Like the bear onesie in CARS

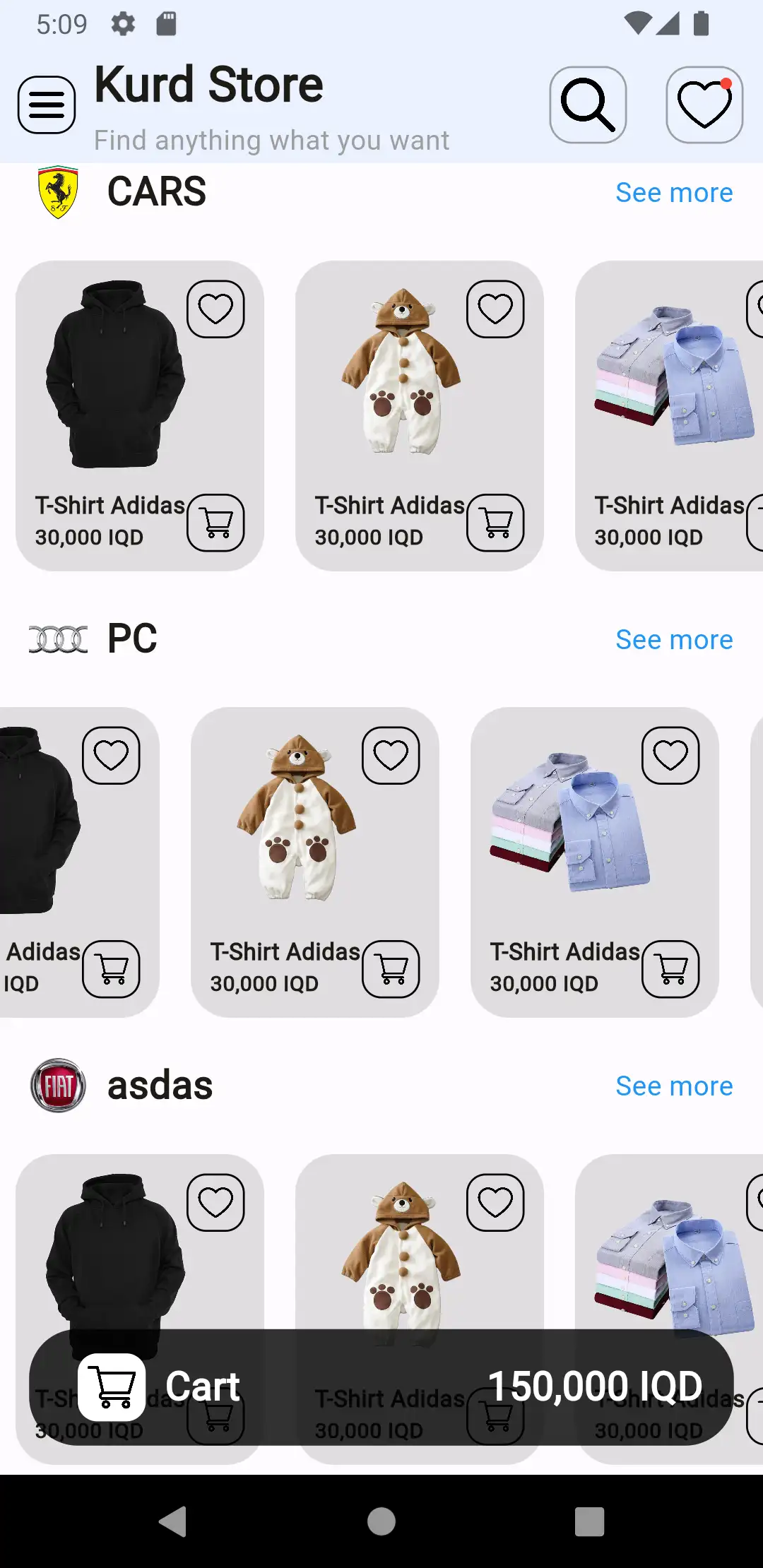495,309
